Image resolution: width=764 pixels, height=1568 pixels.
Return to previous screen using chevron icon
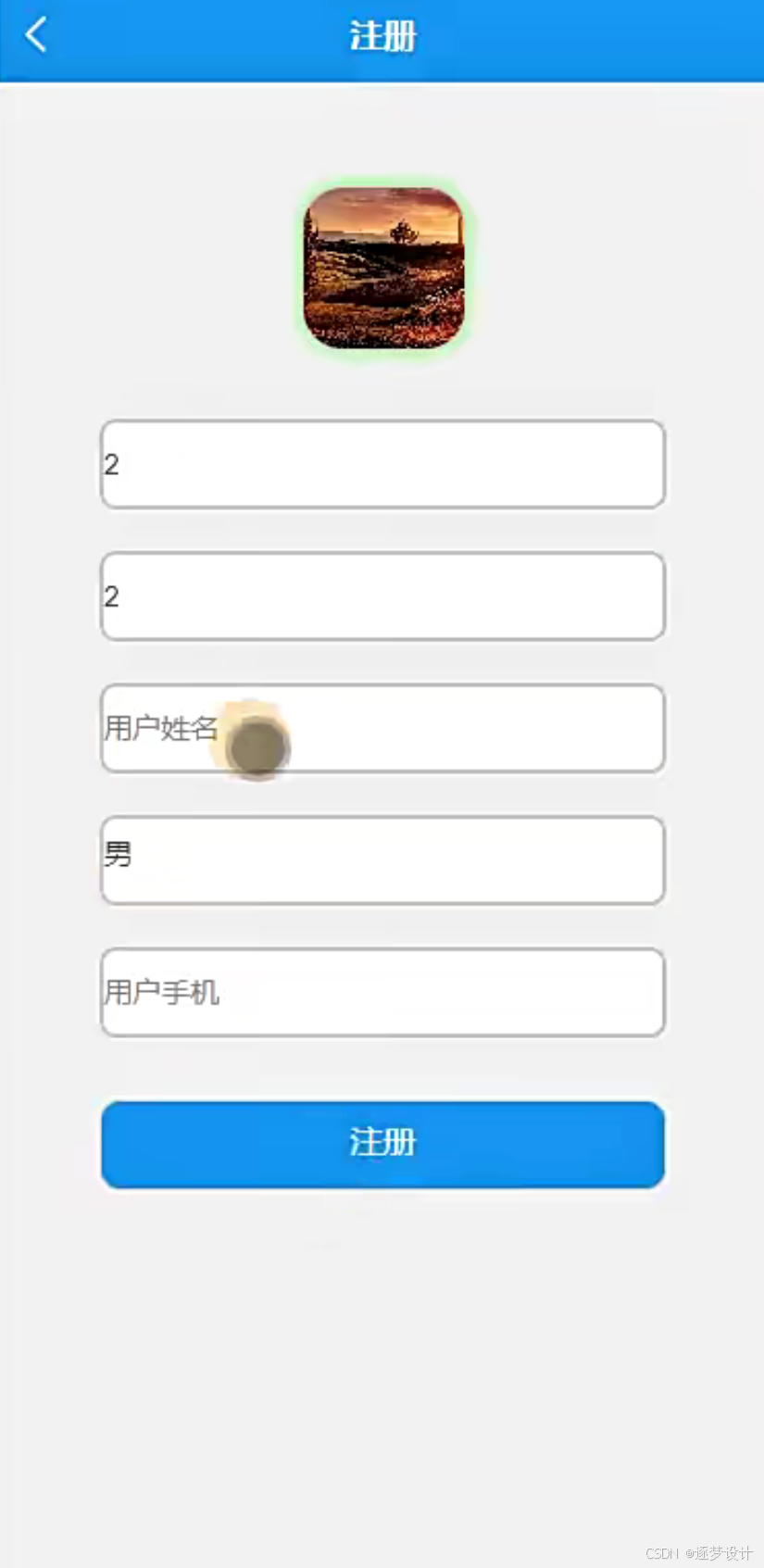click(35, 33)
